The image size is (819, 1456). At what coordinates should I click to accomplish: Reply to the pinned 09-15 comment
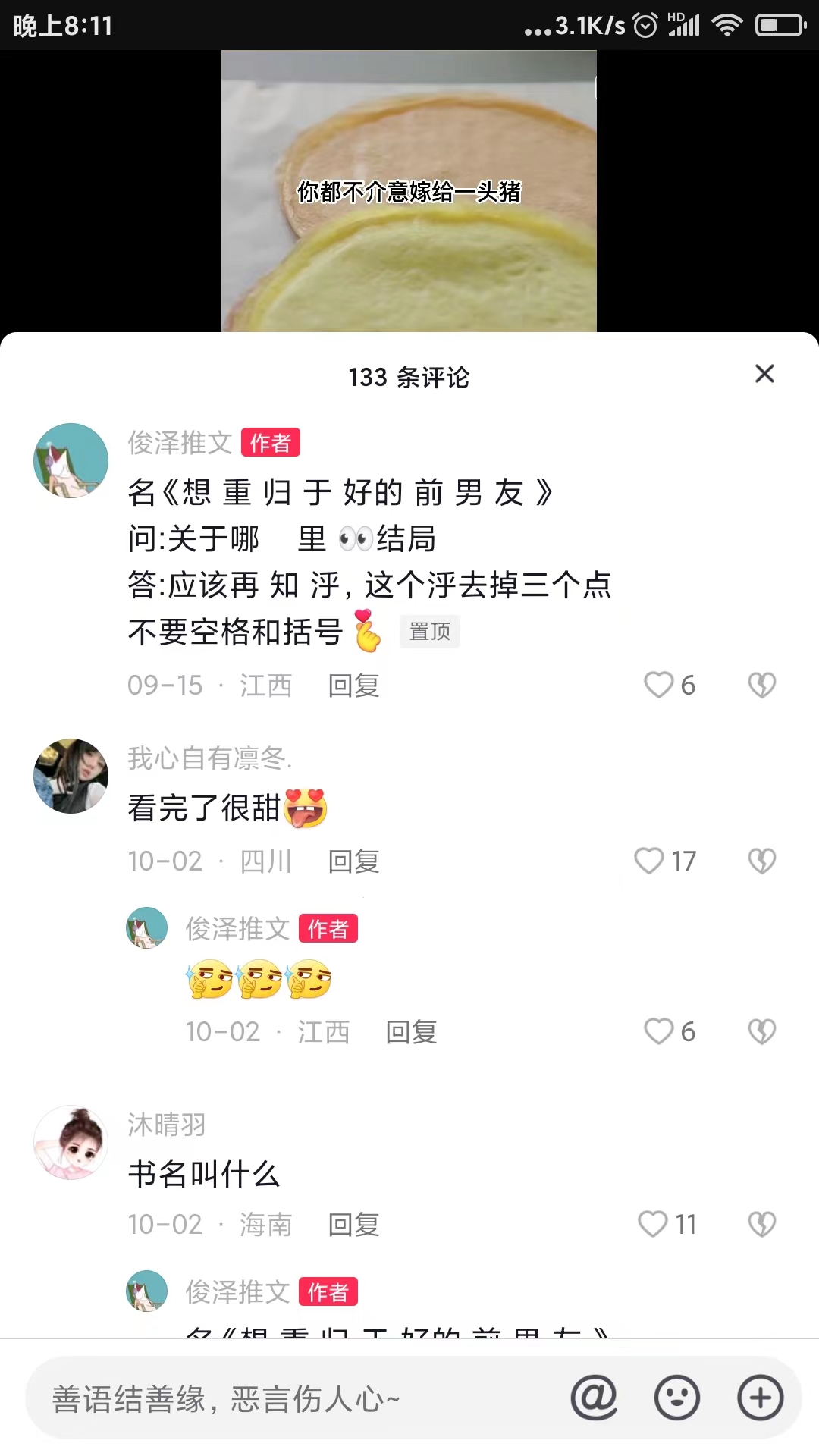click(x=353, y=686)
